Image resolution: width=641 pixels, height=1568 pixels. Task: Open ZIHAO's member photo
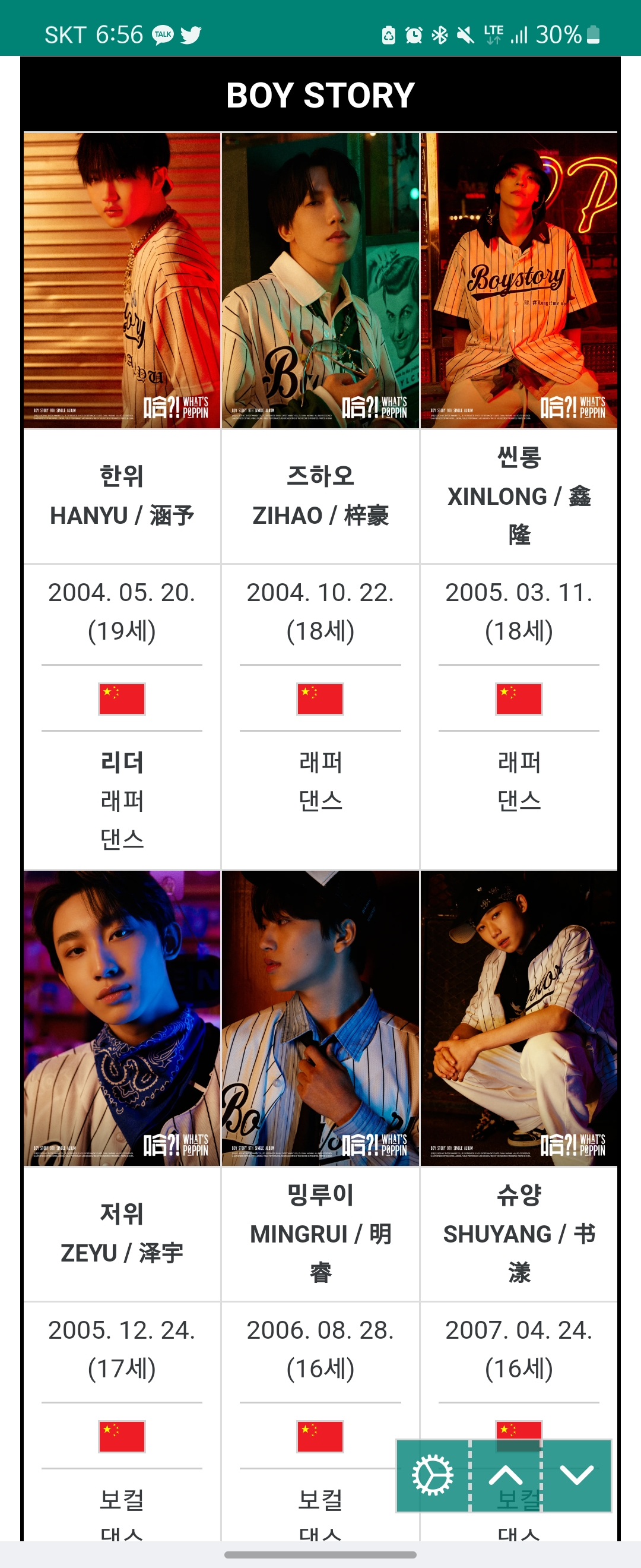(x=320, y=280)
